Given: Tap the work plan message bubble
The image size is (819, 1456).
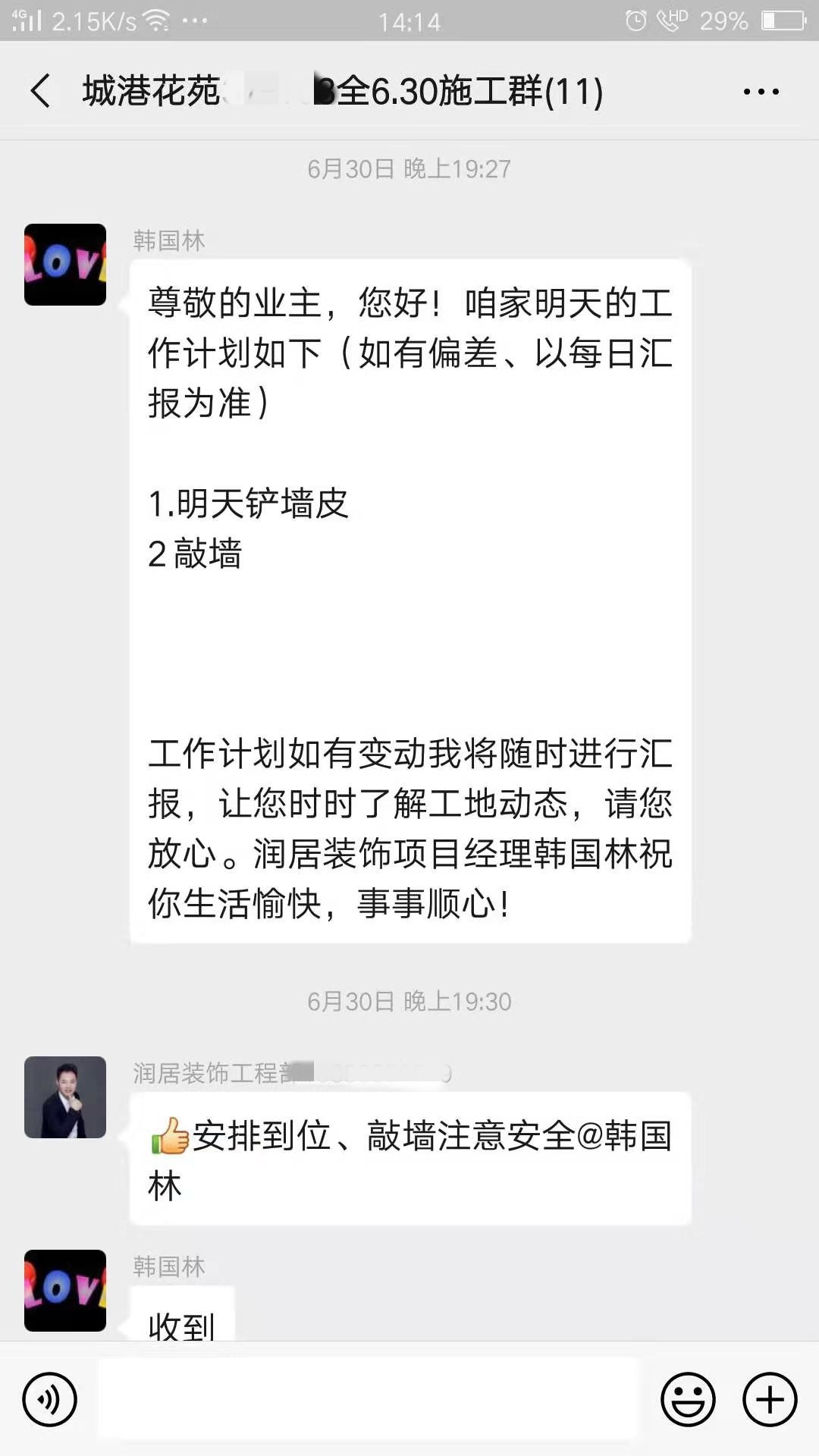Looking at the screenshot, I should [x=409, y=599].
